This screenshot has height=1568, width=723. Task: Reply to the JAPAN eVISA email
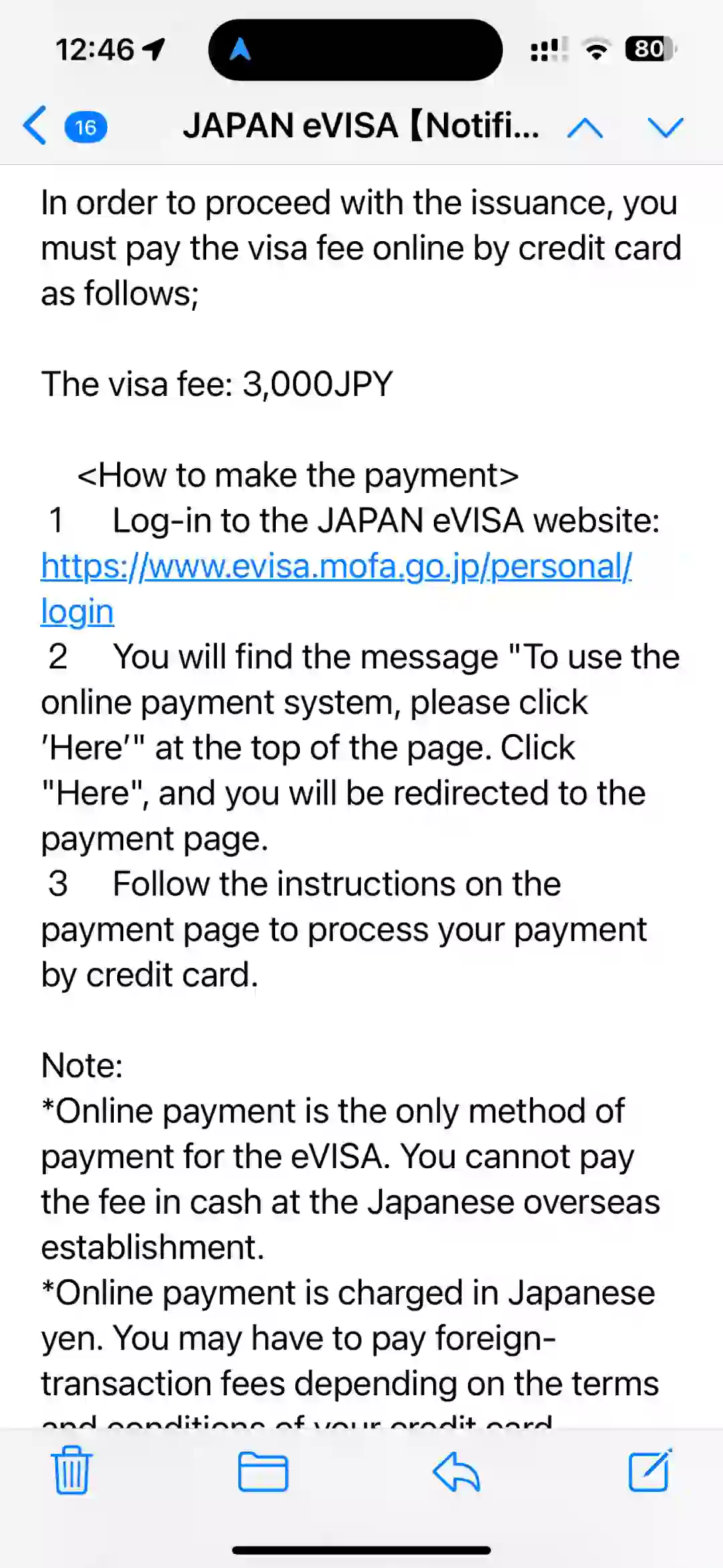pos(456,1471)
